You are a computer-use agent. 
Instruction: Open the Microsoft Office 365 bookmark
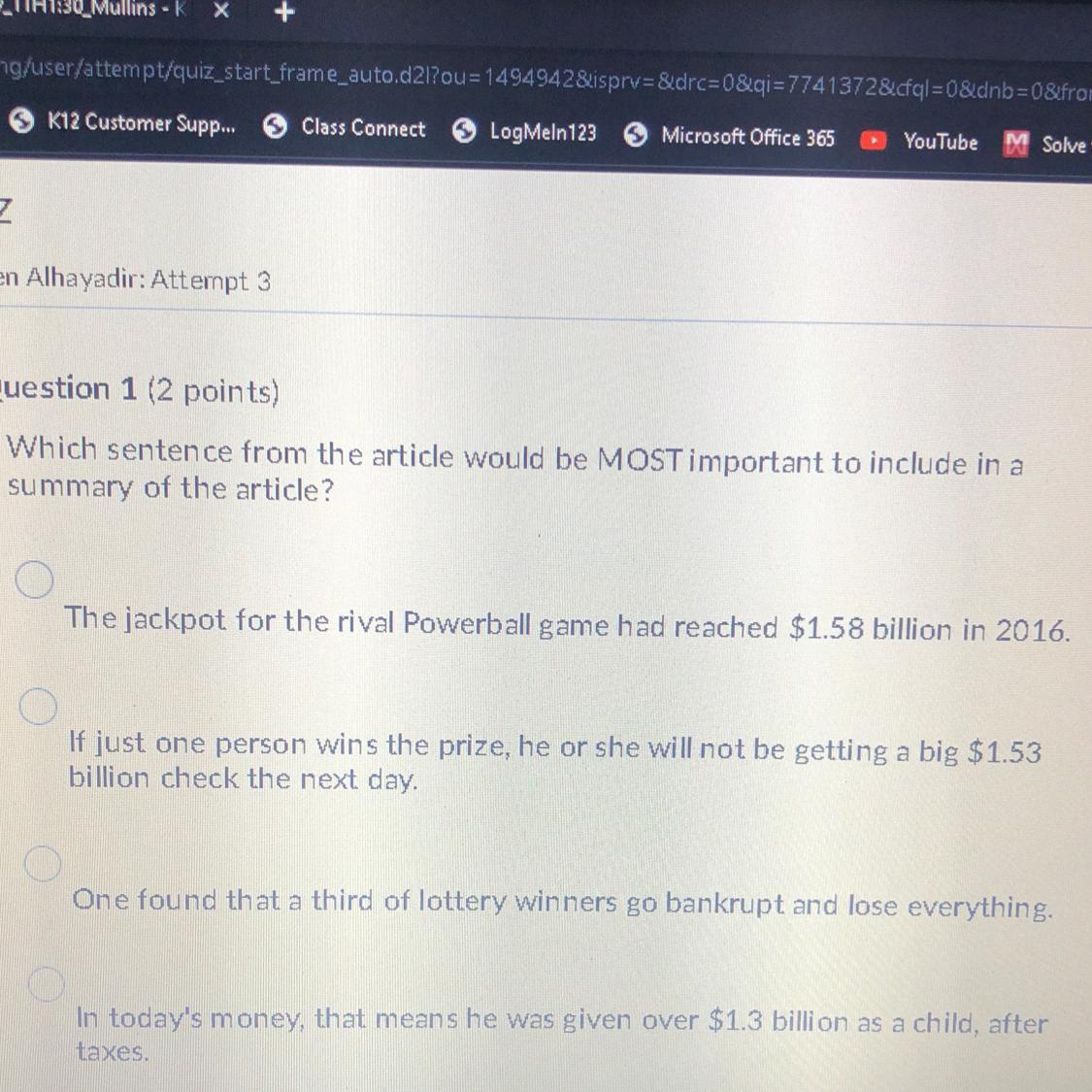[x=730, y=137]
